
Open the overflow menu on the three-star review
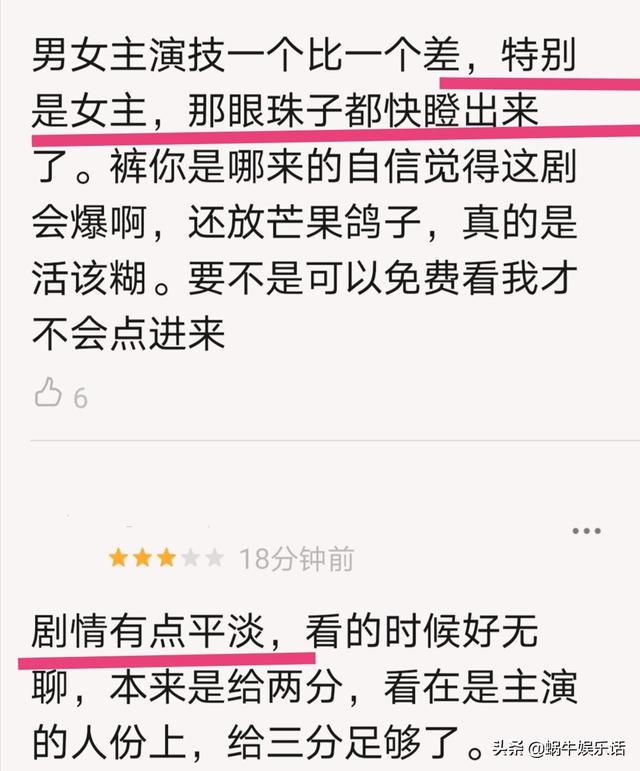pyautogui.click(x=584, y=530)
